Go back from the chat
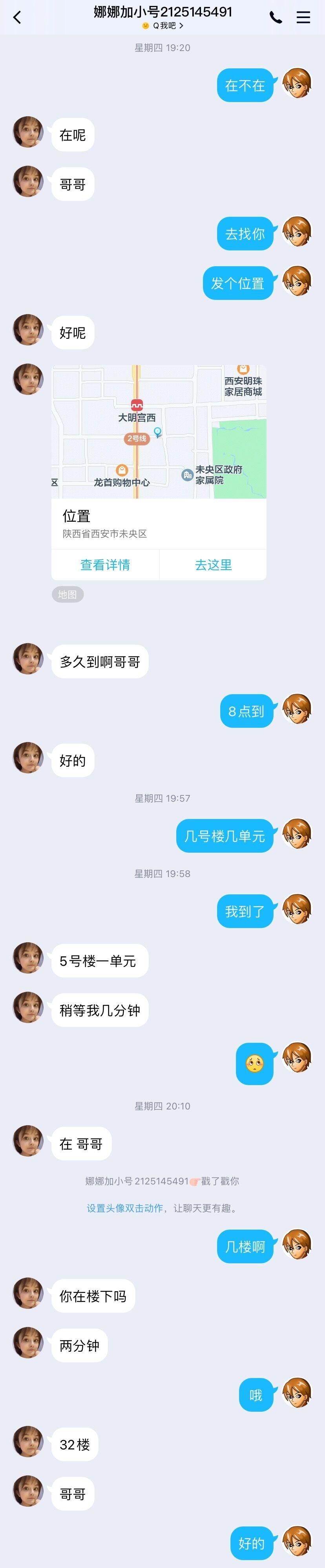This screenshot has height=1568, width=325. (x=17, y=18)
